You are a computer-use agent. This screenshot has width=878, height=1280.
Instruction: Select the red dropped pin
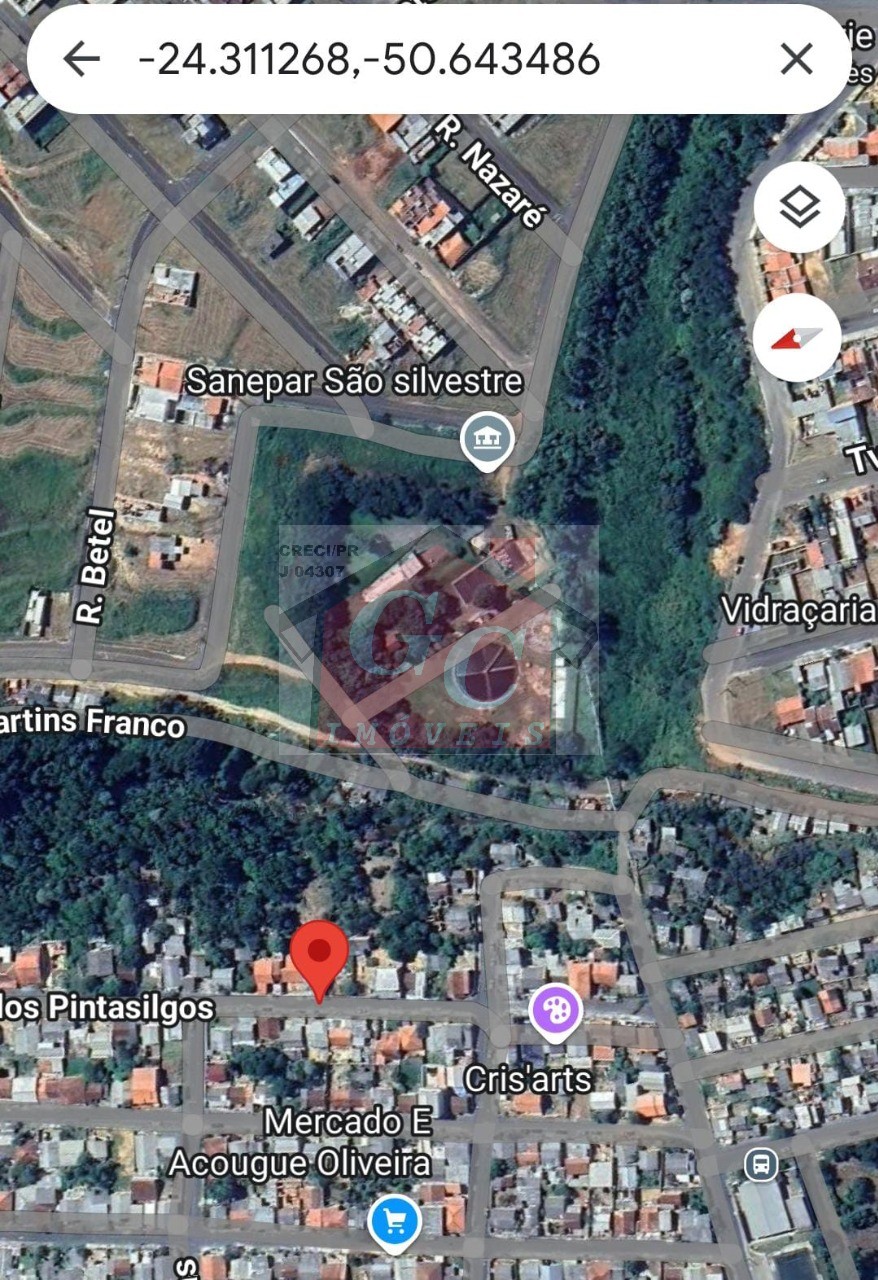click(x=319, y=951)
